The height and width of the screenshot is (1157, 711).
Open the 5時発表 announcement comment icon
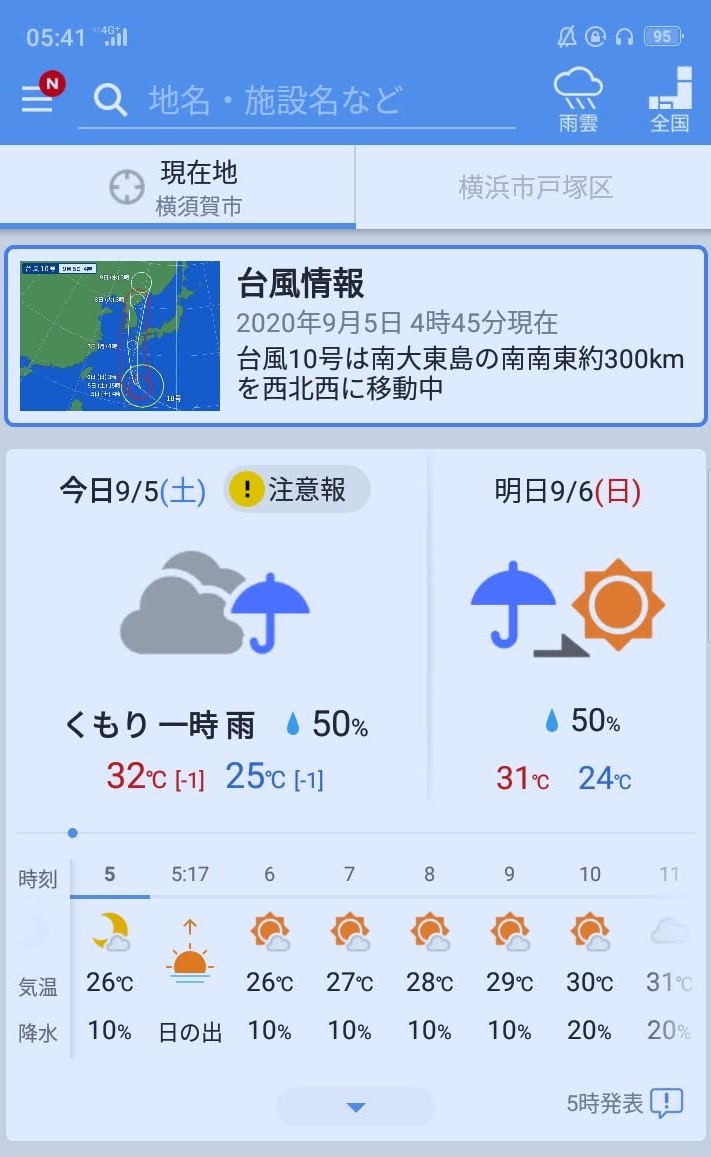[667, 1103]
